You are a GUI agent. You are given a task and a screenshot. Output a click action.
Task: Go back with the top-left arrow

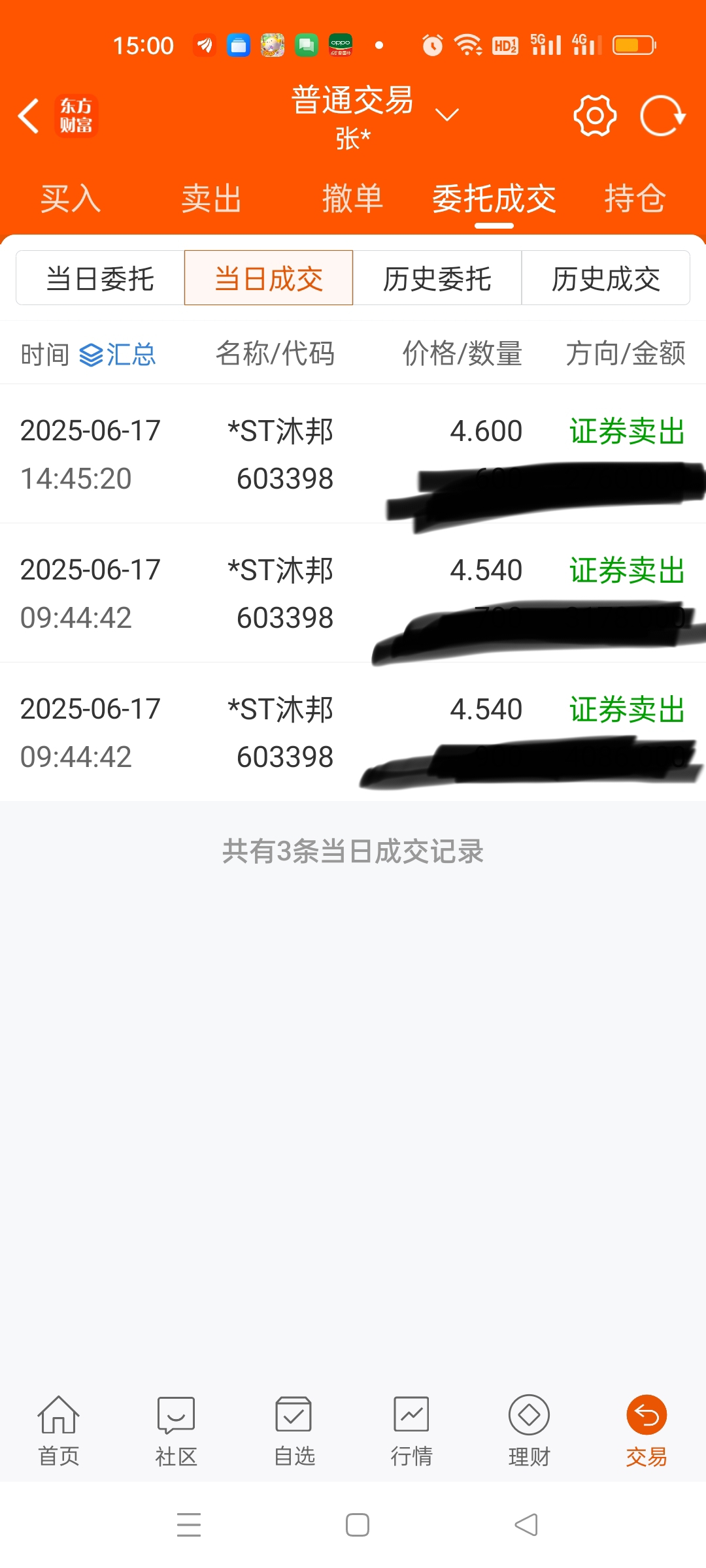pyautogui.click(x=29, y=116)
